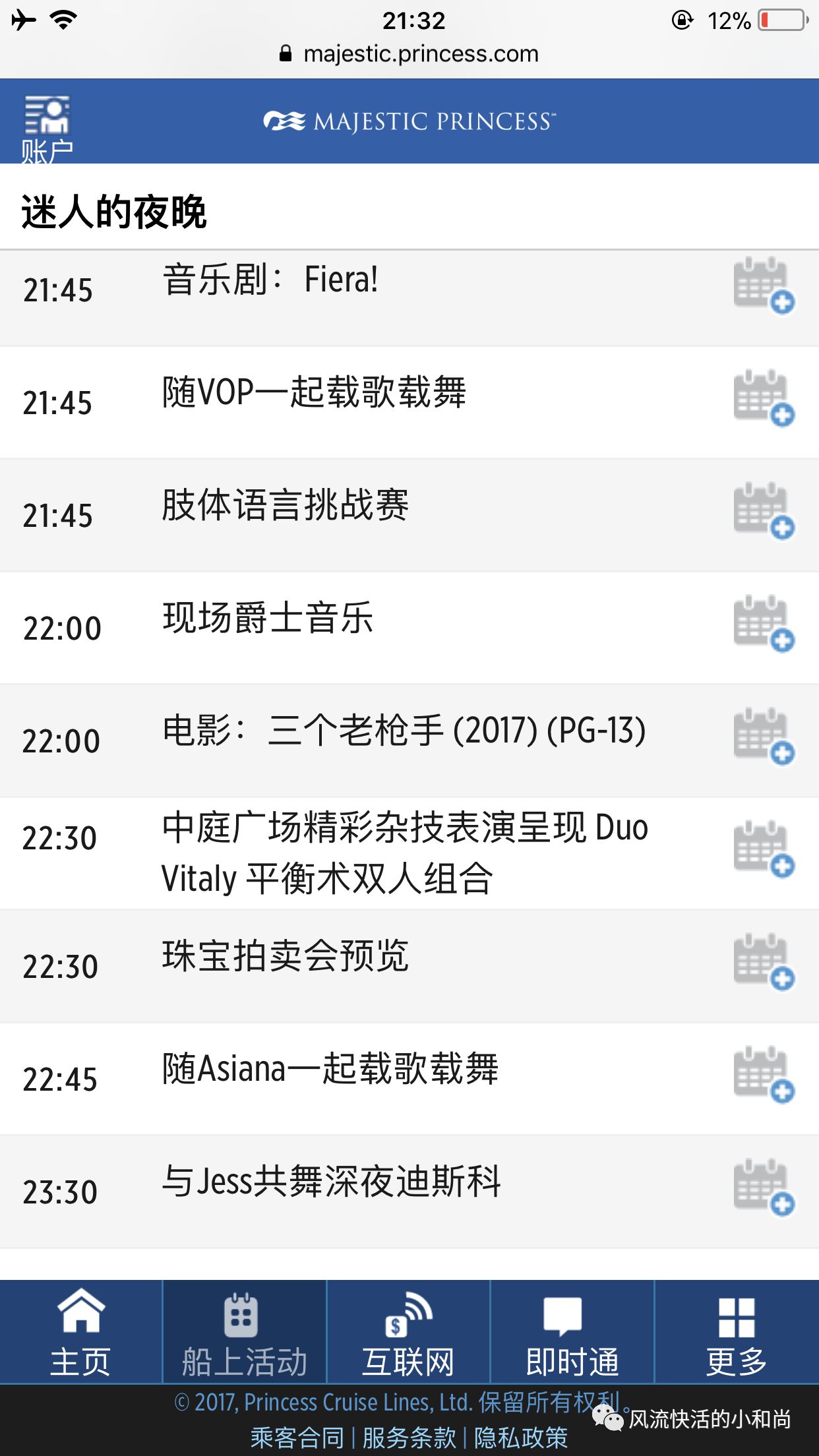Viewport: 819px width, 1456px height.
Task: Add 音乐剧：Fiera! to my calendar
Action: tap(764, 285)
